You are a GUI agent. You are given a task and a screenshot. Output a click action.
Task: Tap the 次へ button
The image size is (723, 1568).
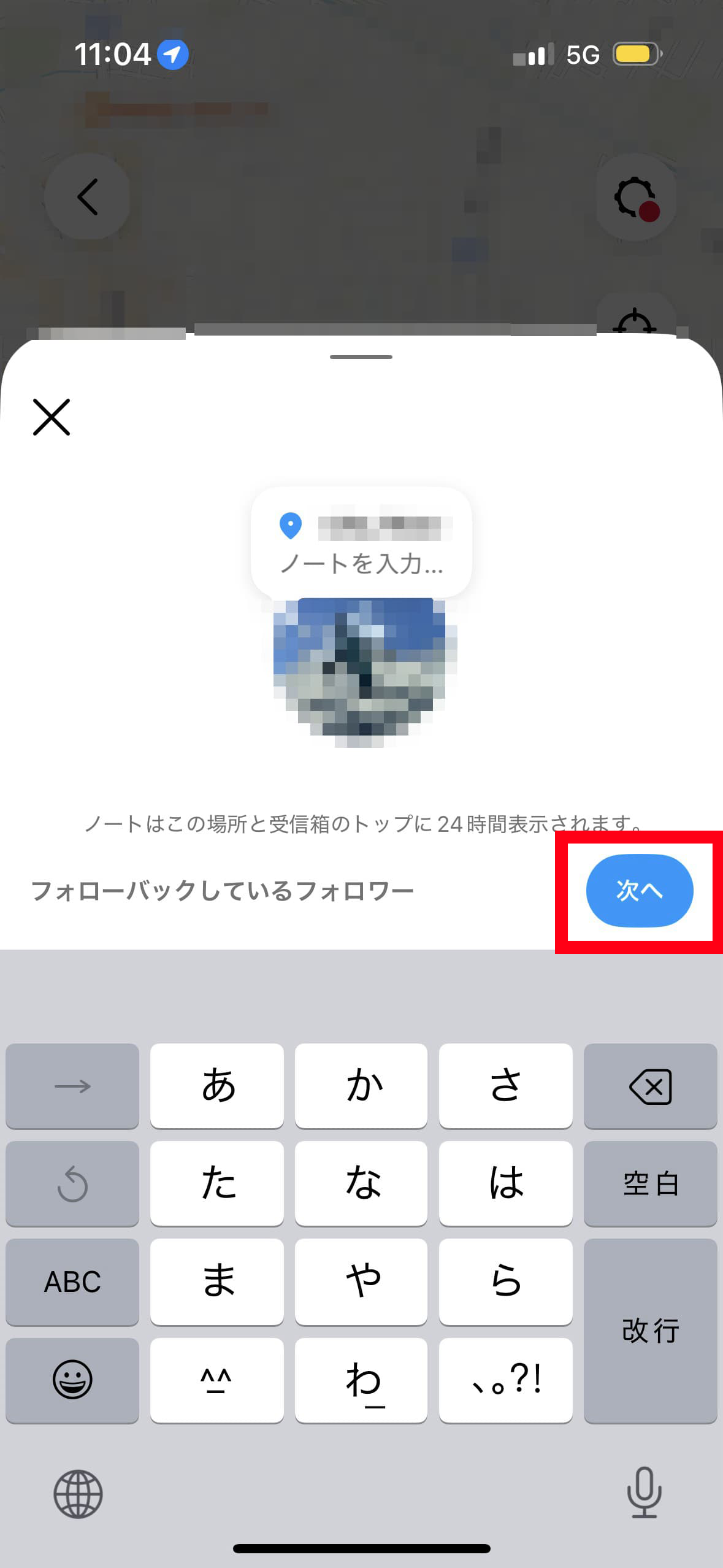tap(639, 890)
